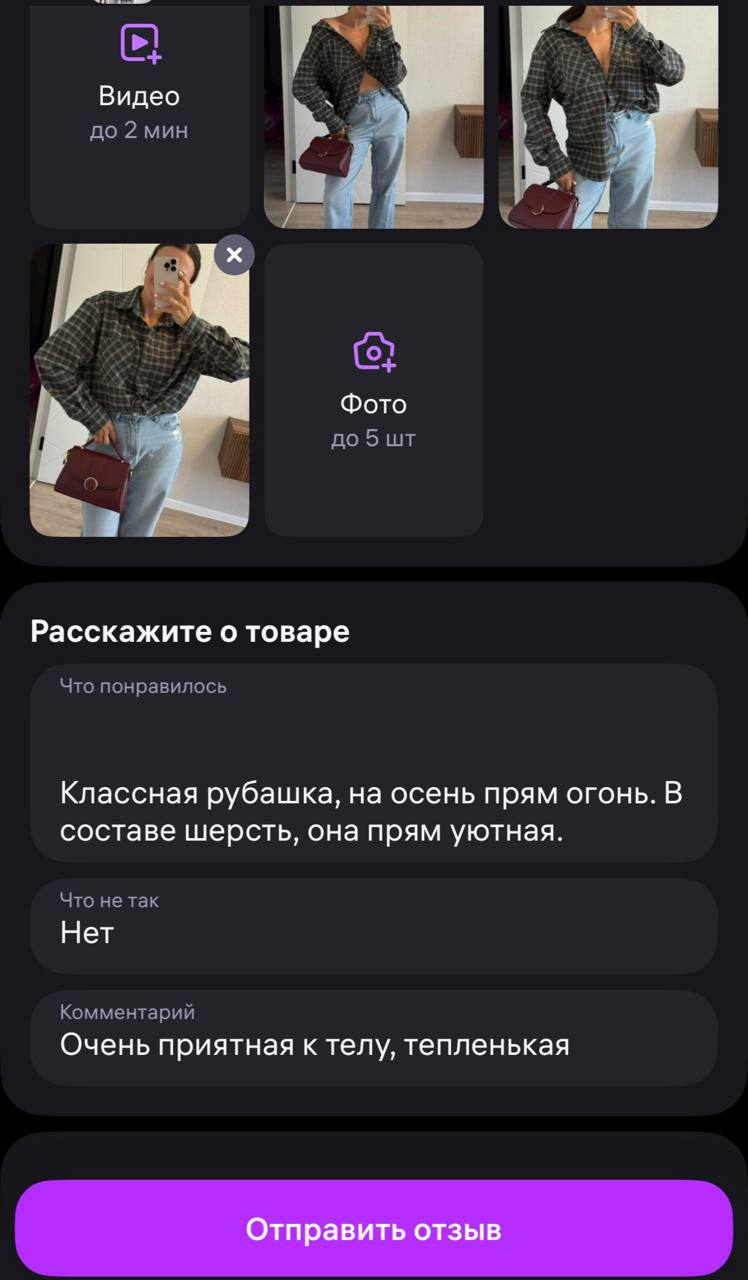748x1280 pixels.
Task: Click the "Видео" label in the upload tile
Action: (x=139, y=96)
